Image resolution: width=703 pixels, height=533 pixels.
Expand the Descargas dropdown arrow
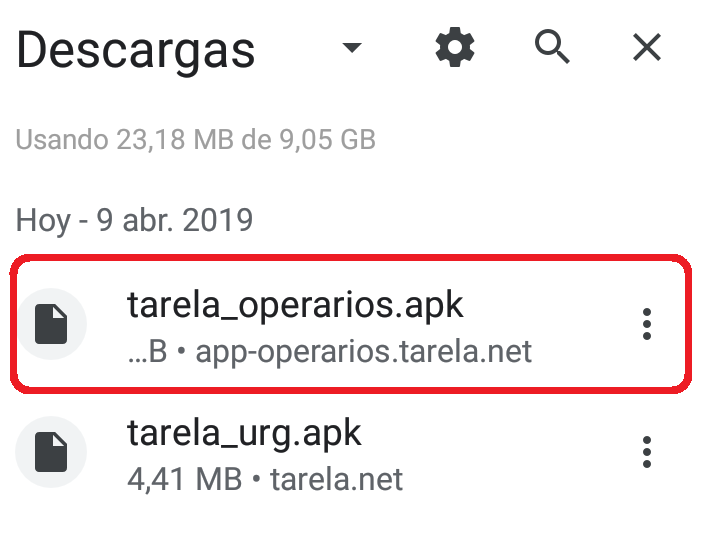tap(350, 48)
